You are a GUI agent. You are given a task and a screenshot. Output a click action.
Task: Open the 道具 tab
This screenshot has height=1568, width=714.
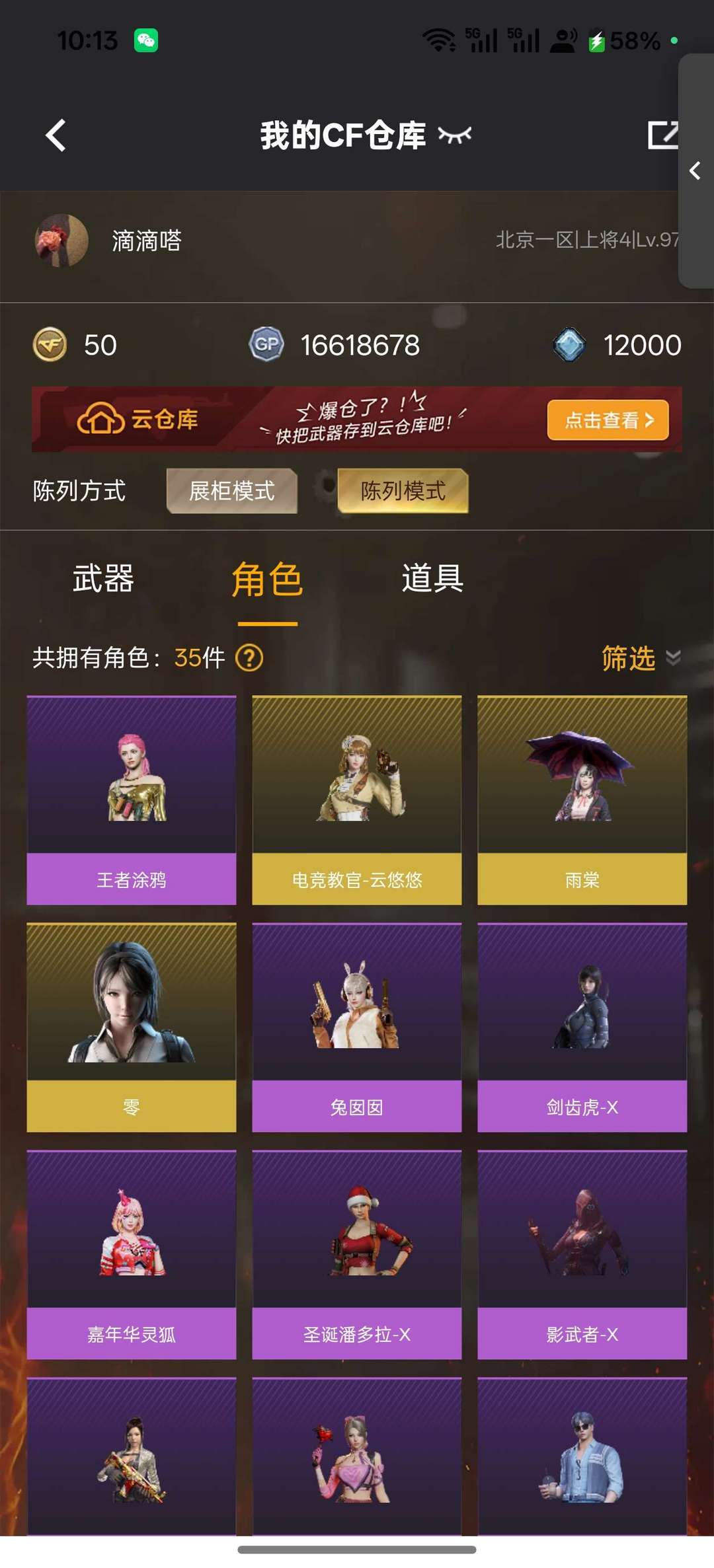pyautogui.click(x=432, y=580)
